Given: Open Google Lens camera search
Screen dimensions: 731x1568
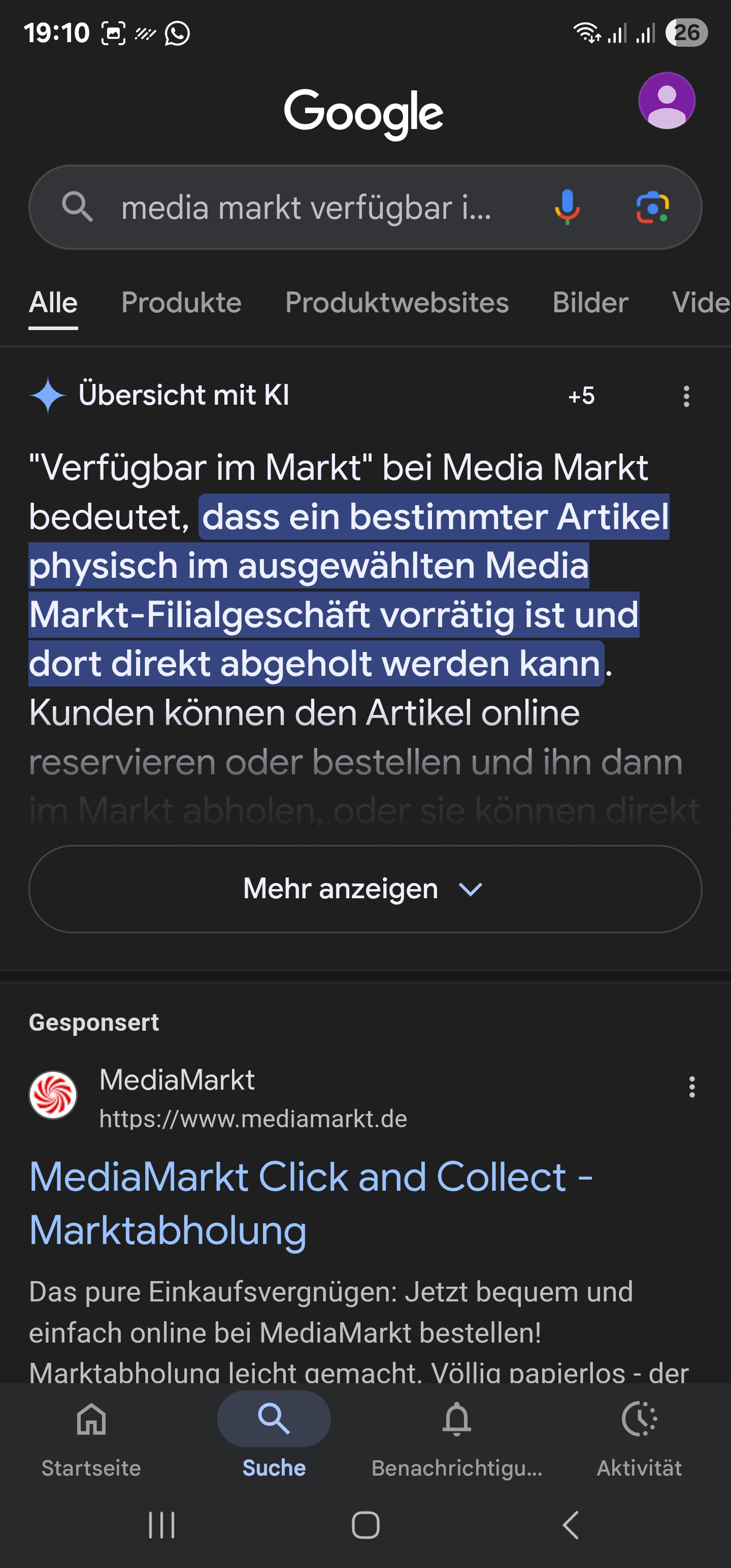Looking at the screenshot, I should pos(652,207).
